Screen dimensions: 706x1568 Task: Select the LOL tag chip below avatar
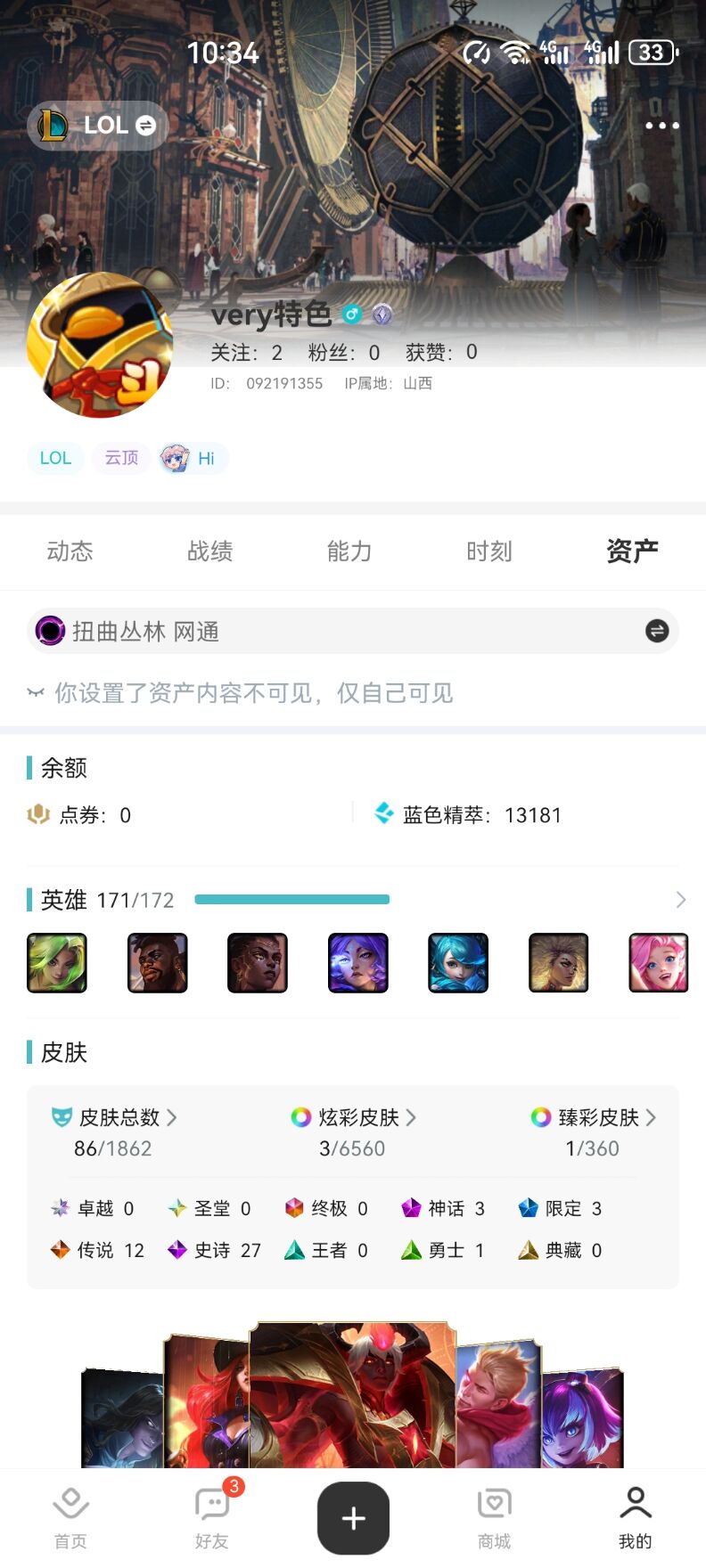point(55,458)
